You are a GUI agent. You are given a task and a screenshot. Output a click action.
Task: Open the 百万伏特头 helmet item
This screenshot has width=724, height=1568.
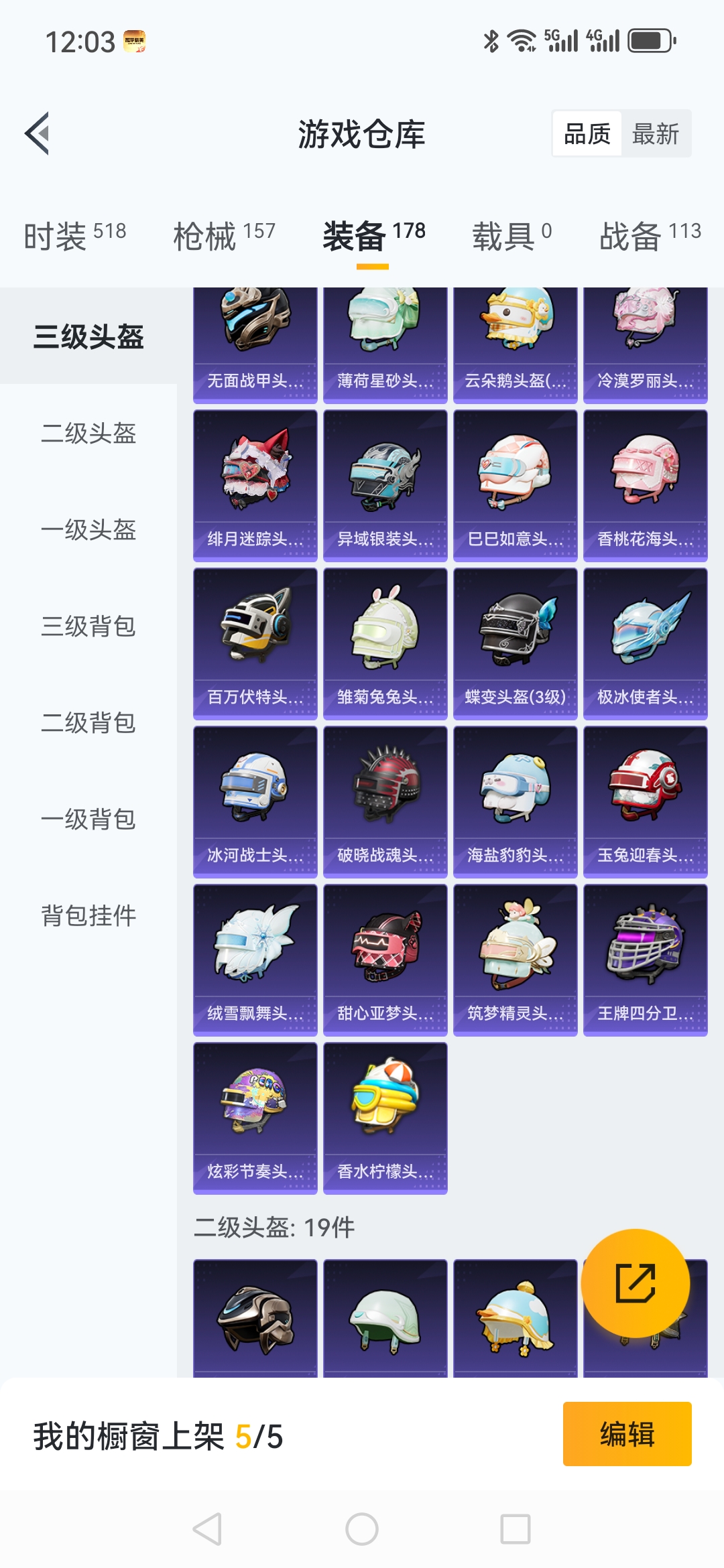[255, 643]
